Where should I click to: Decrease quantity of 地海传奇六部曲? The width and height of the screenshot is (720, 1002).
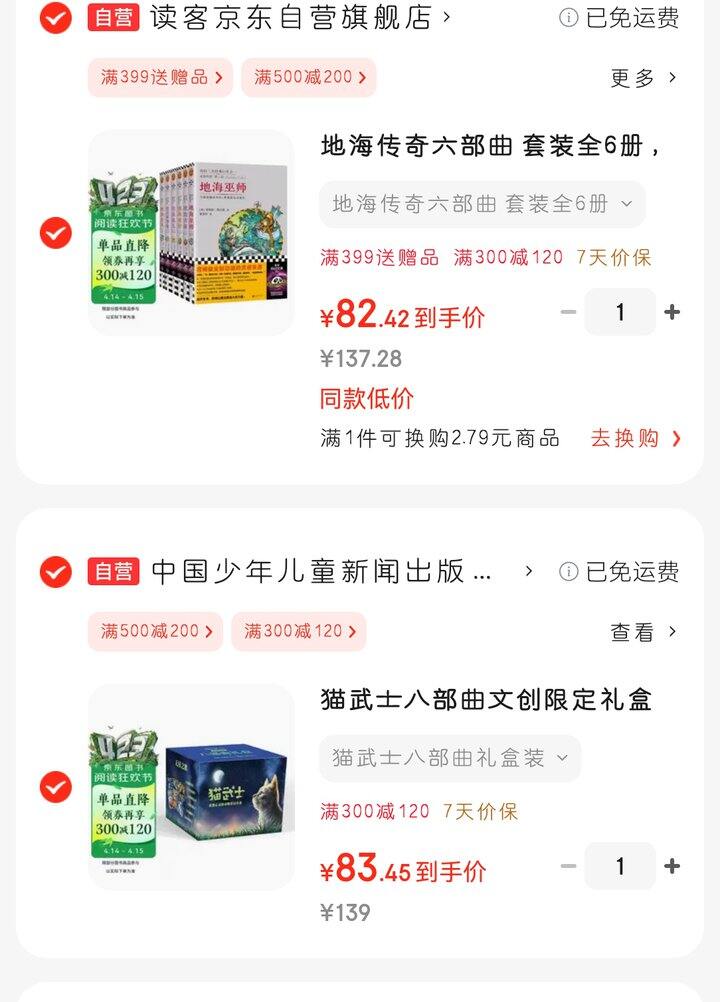point(568,312)
